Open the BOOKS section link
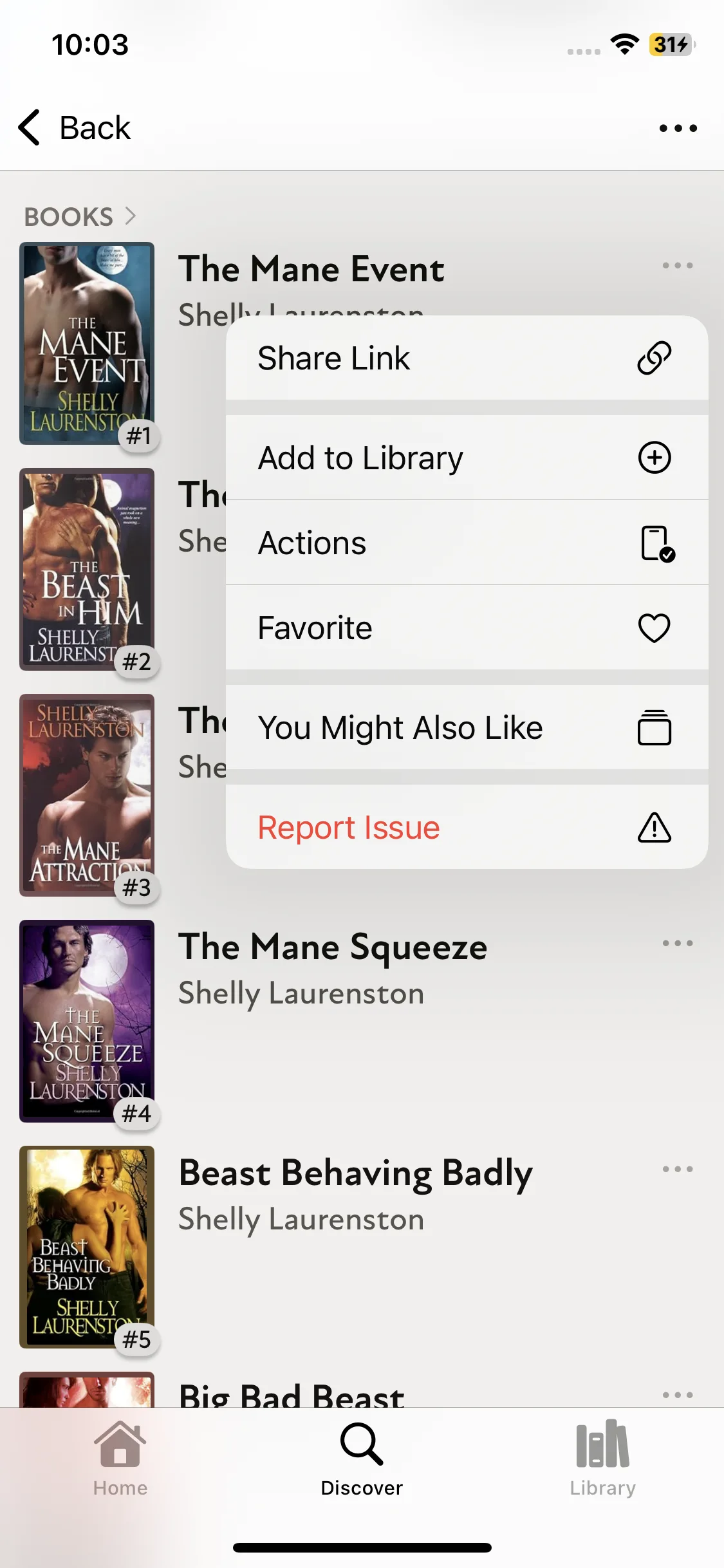Image resolution: width=724 pixels, height=1568 pixels. pyautogui.click(x=80, y=216)
